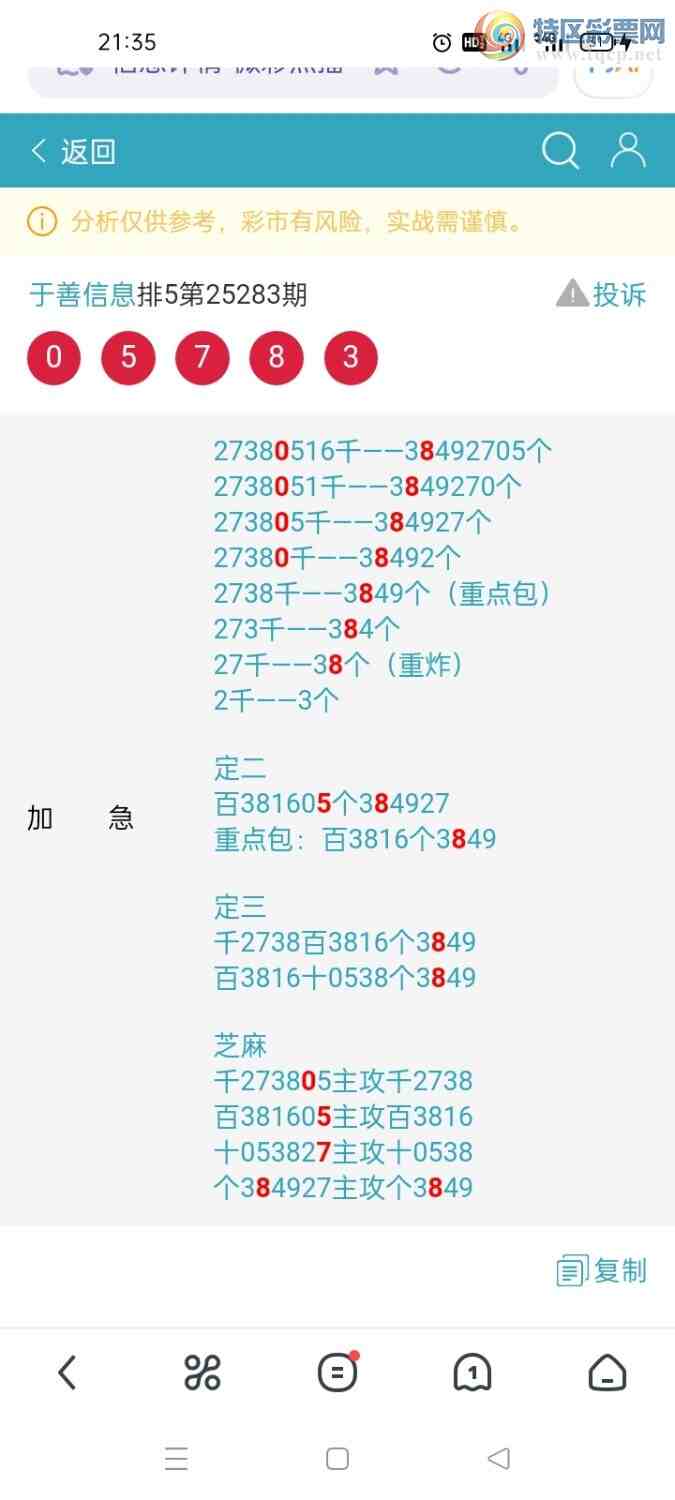
Task: Go to the browser home page
Action: point(607,1373)
